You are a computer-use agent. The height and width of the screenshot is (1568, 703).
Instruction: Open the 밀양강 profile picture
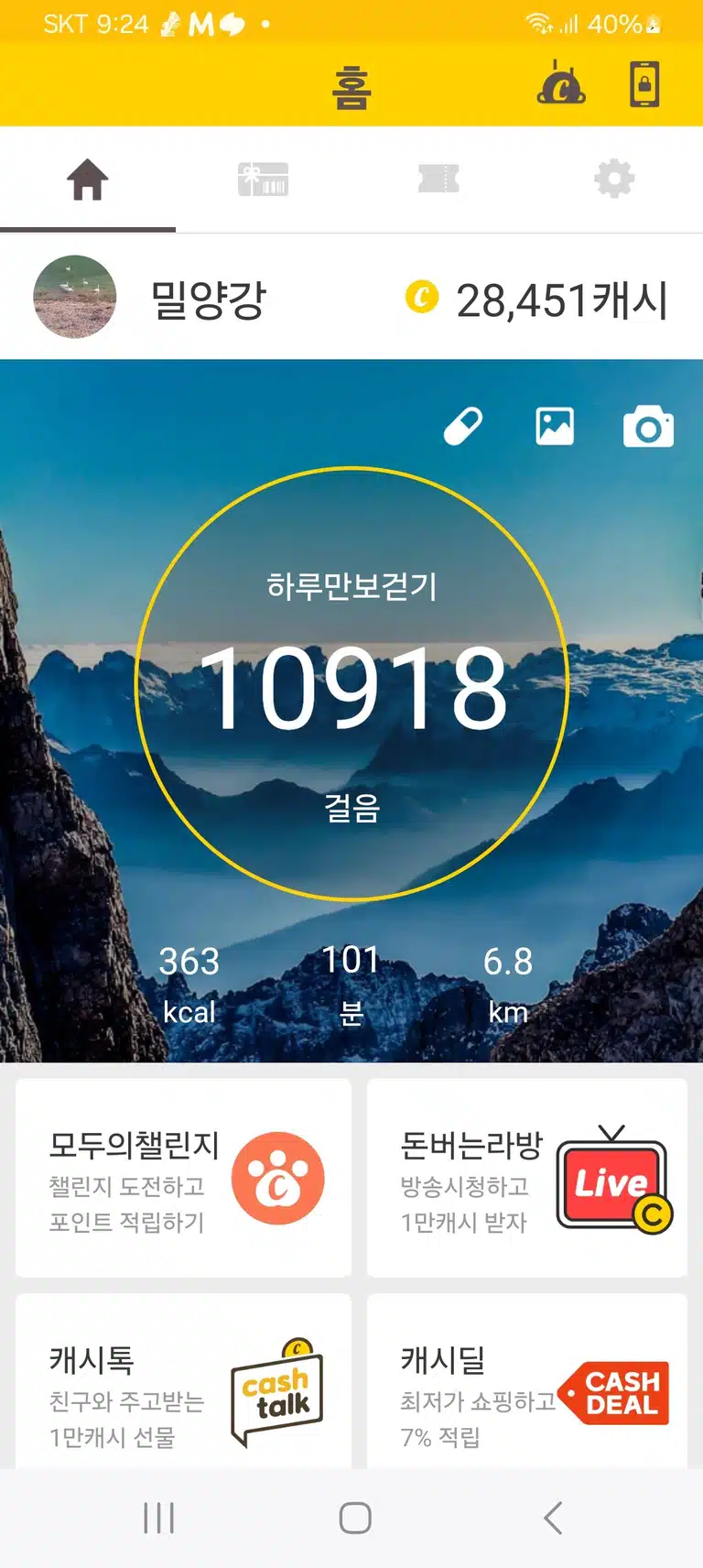click(75, 297)
